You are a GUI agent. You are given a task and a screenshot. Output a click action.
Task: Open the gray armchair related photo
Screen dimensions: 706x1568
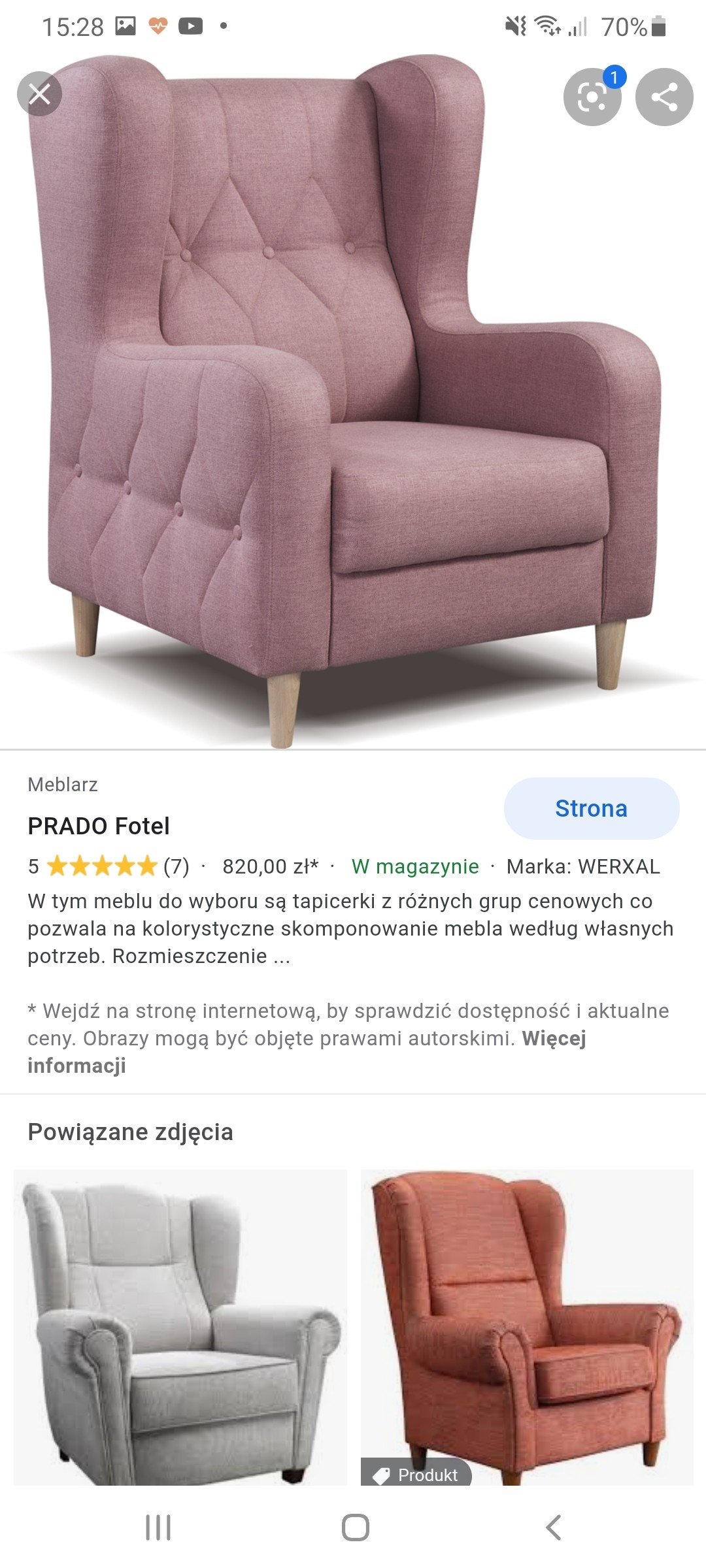(x=180, y=1326)
